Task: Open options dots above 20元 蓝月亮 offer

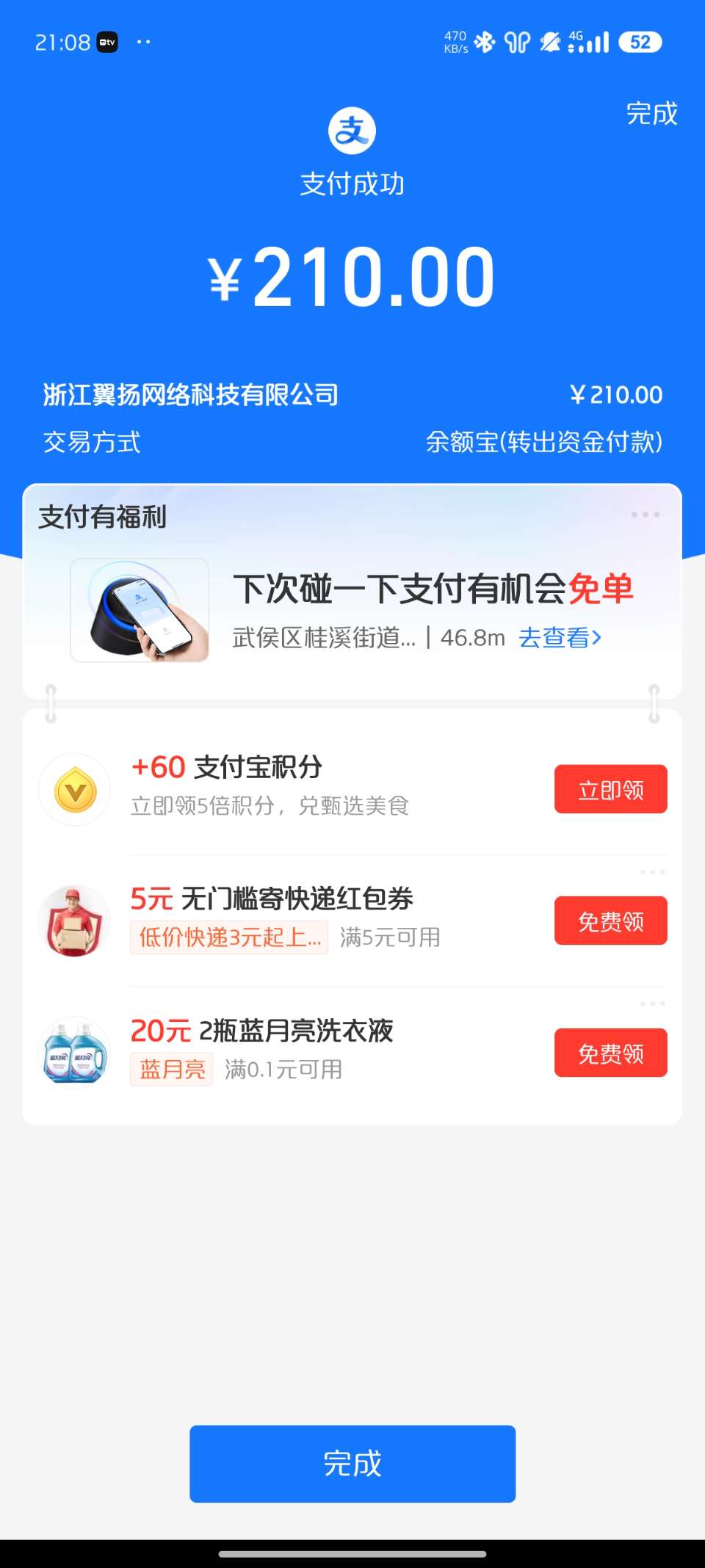Action: [652, 1003]
